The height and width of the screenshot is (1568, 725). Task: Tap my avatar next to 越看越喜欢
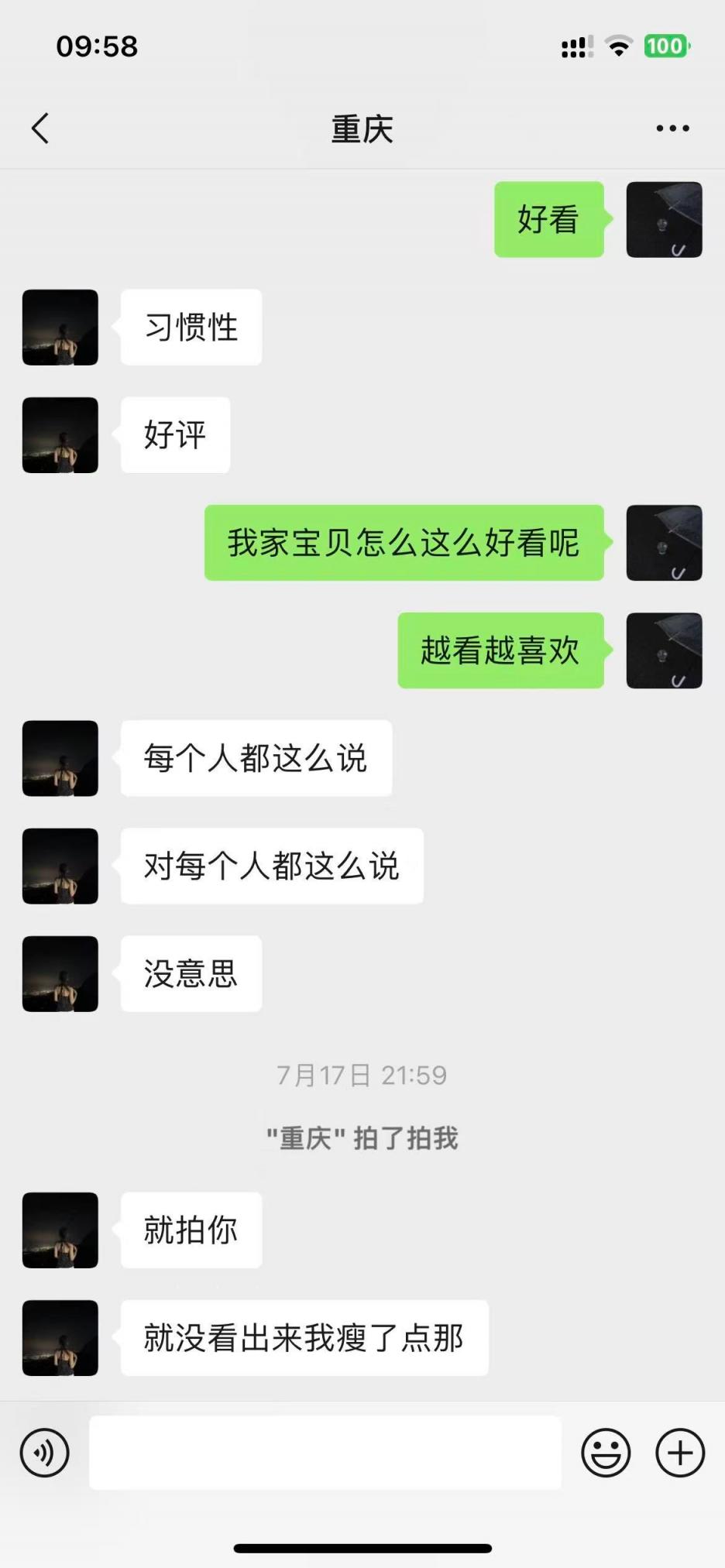tap(664, 650)
